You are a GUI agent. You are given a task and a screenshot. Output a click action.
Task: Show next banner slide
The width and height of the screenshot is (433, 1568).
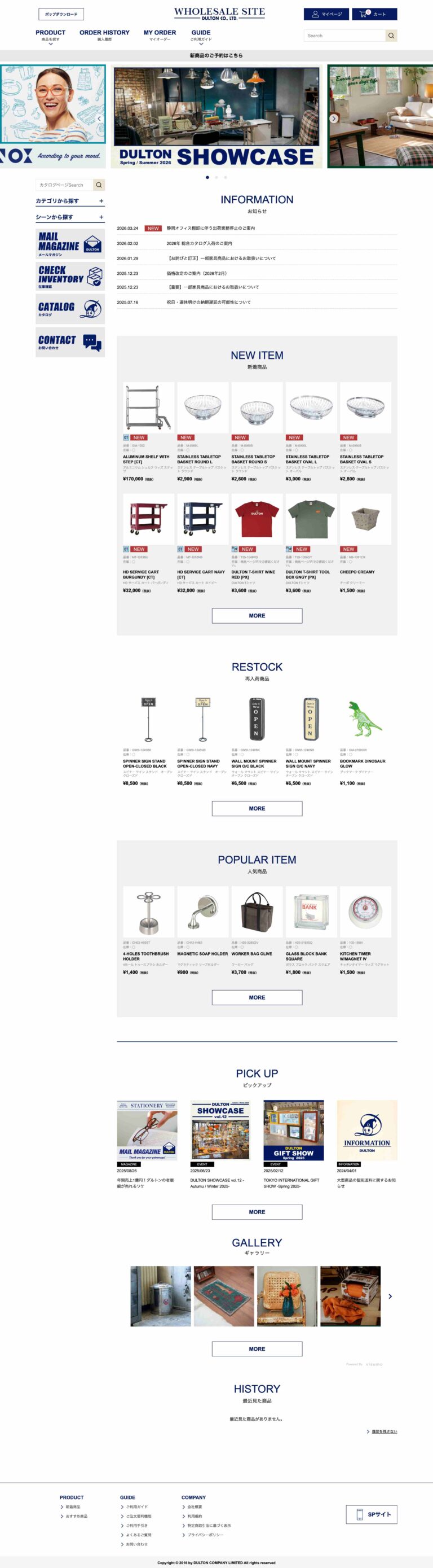coord(333,119)
